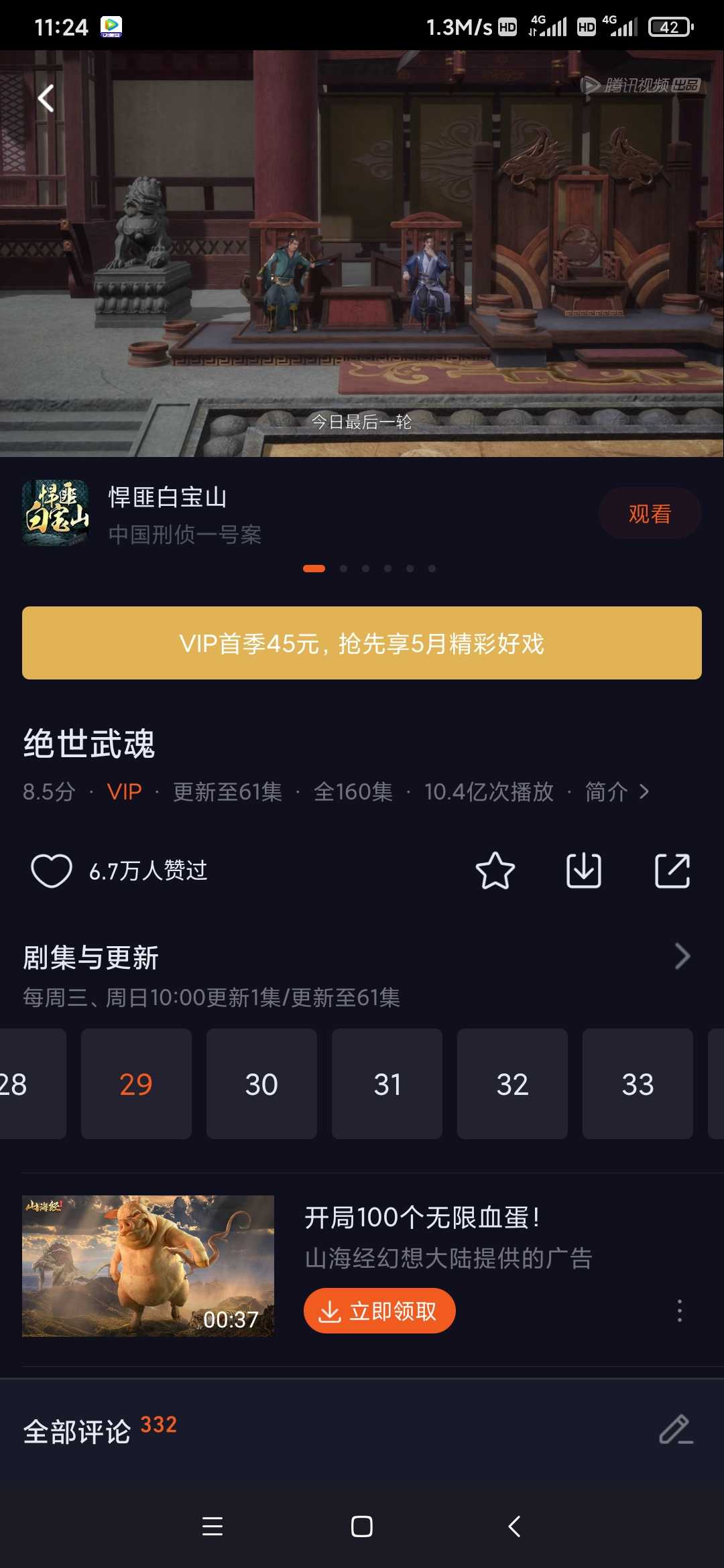Open the ad's three-dot options menu
Image resolution: width=724 pixels, height=1568 pixels.
(680, 1311)
